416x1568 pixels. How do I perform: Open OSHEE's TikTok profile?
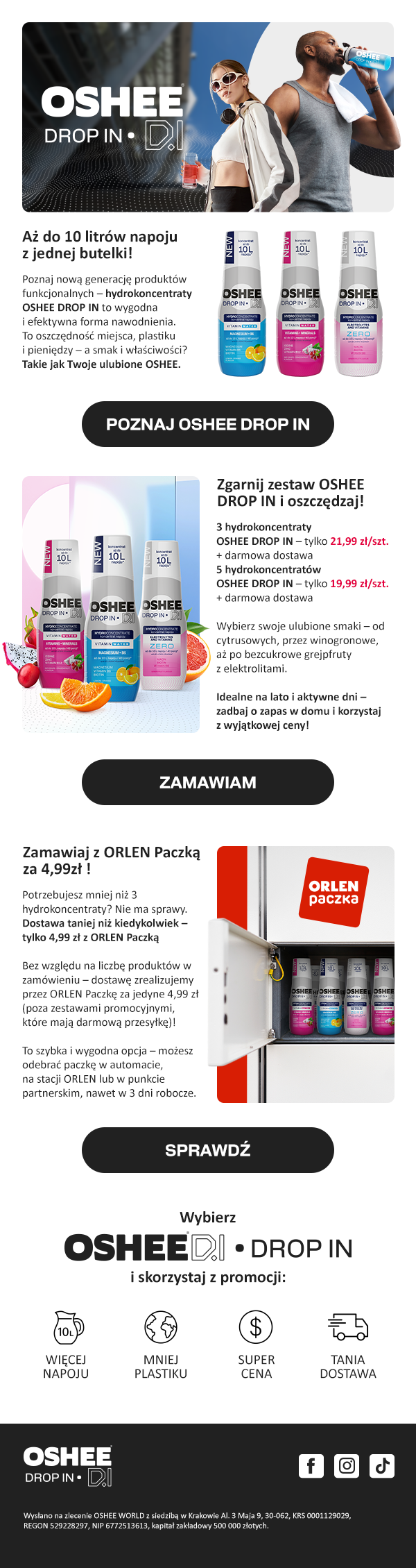[382, 1465]
